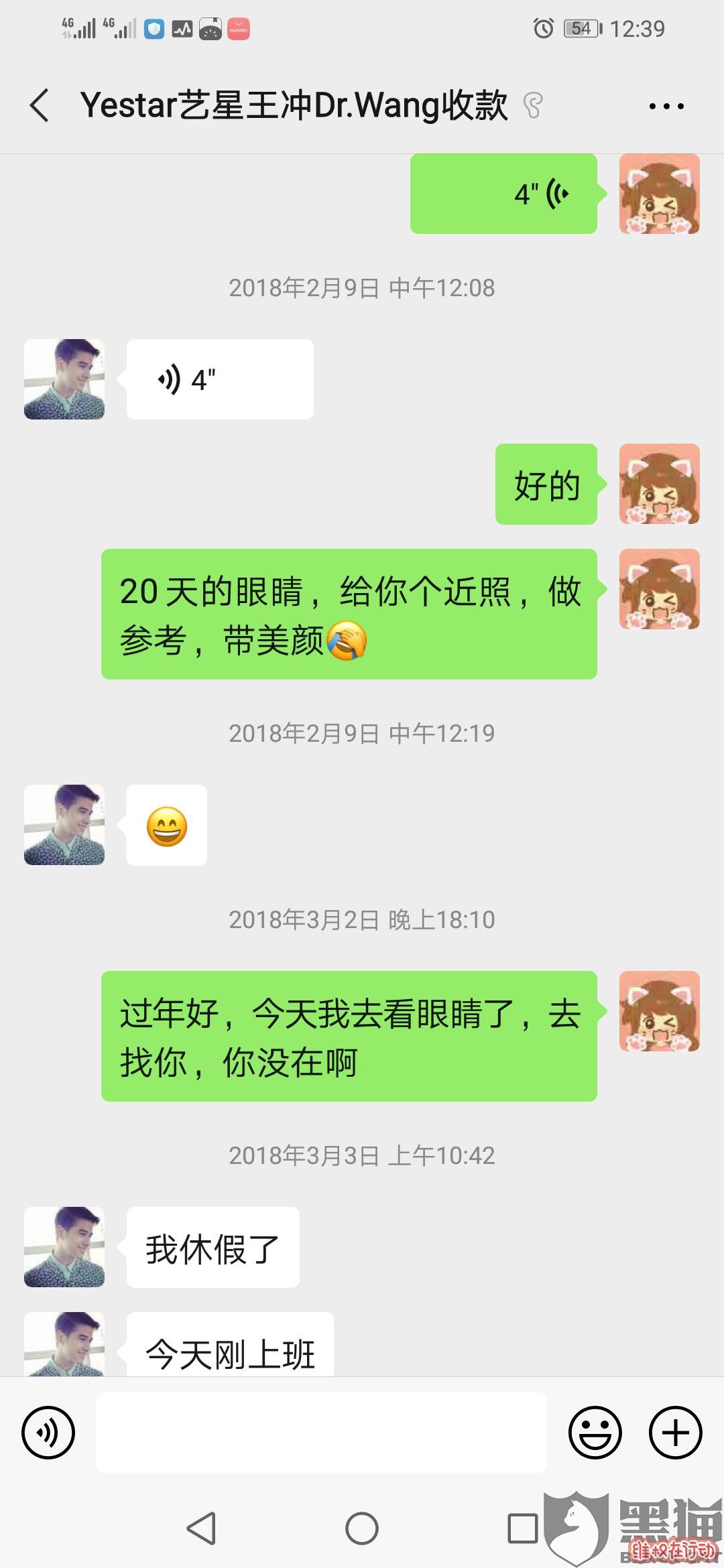Switch to voice input mode
The image size is (724, 1568).
click(48, 1433)
